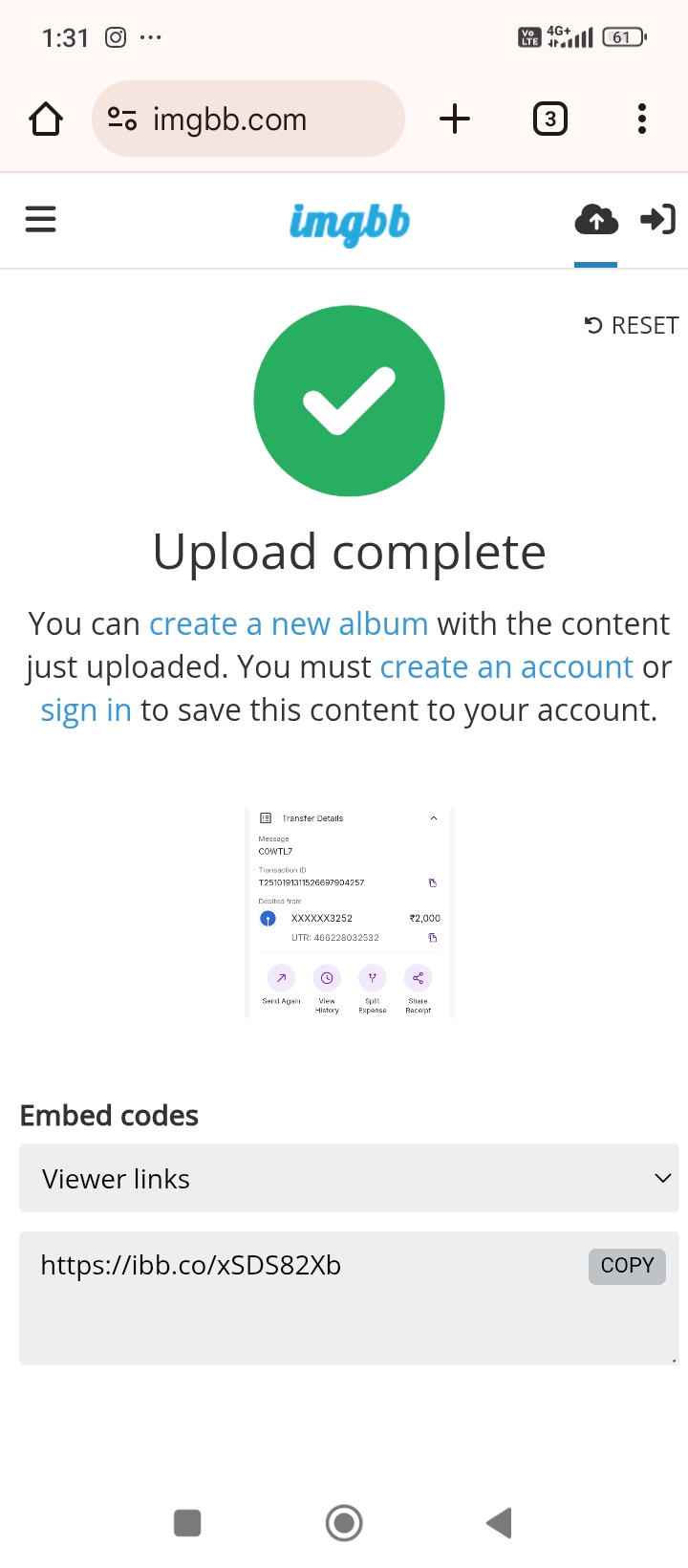Open the 'create an account' link
The width and height of the screenshot is (688, 1568).
pyautogui.click(x=506, y=666)
